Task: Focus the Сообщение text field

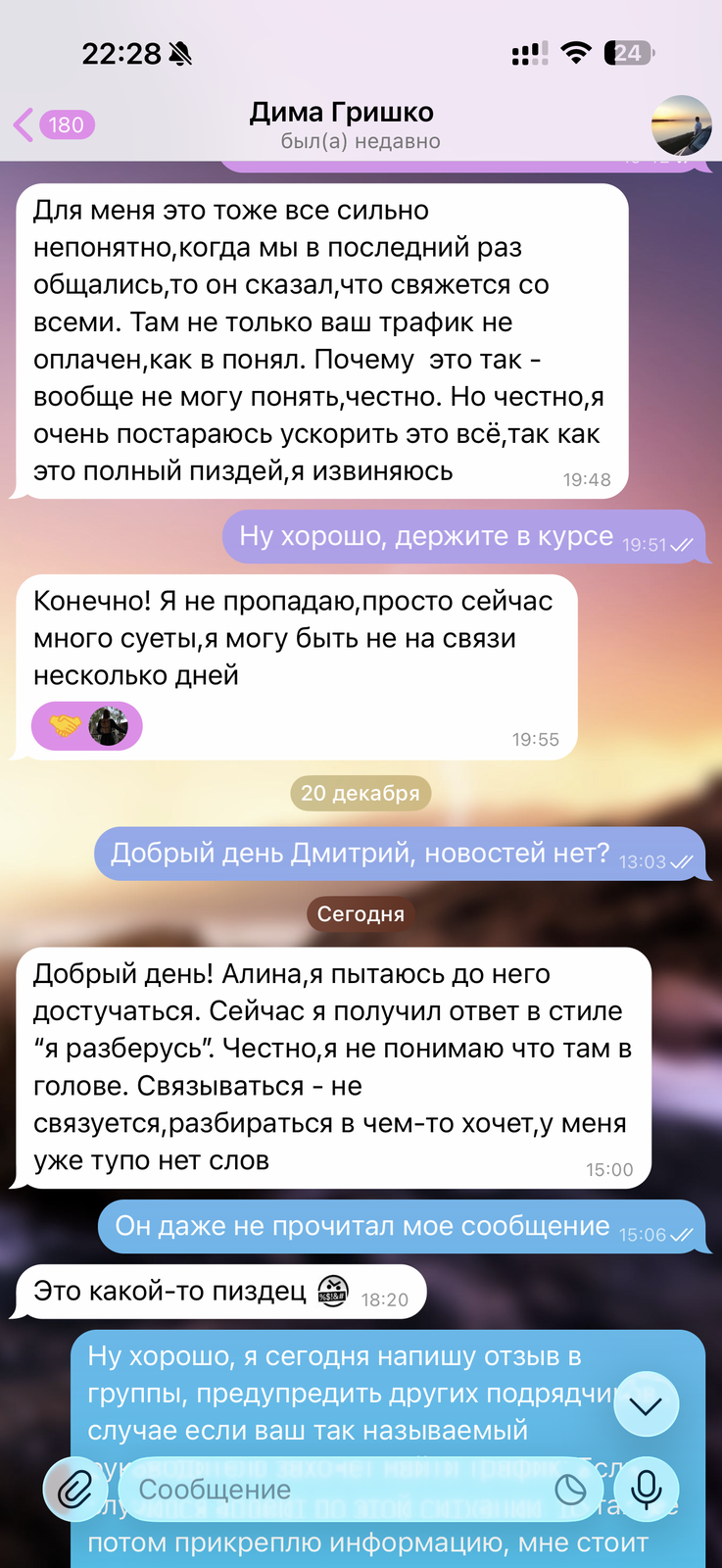Action: pos(333,1490)
